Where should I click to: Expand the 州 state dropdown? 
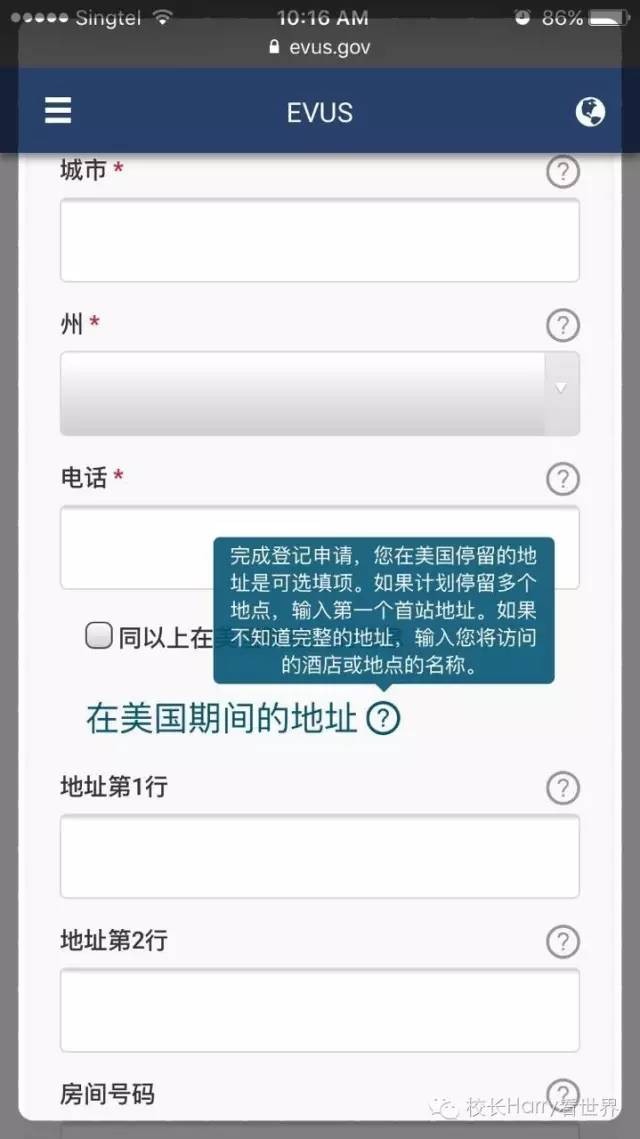pyautogui.click(x=319, y=393)
